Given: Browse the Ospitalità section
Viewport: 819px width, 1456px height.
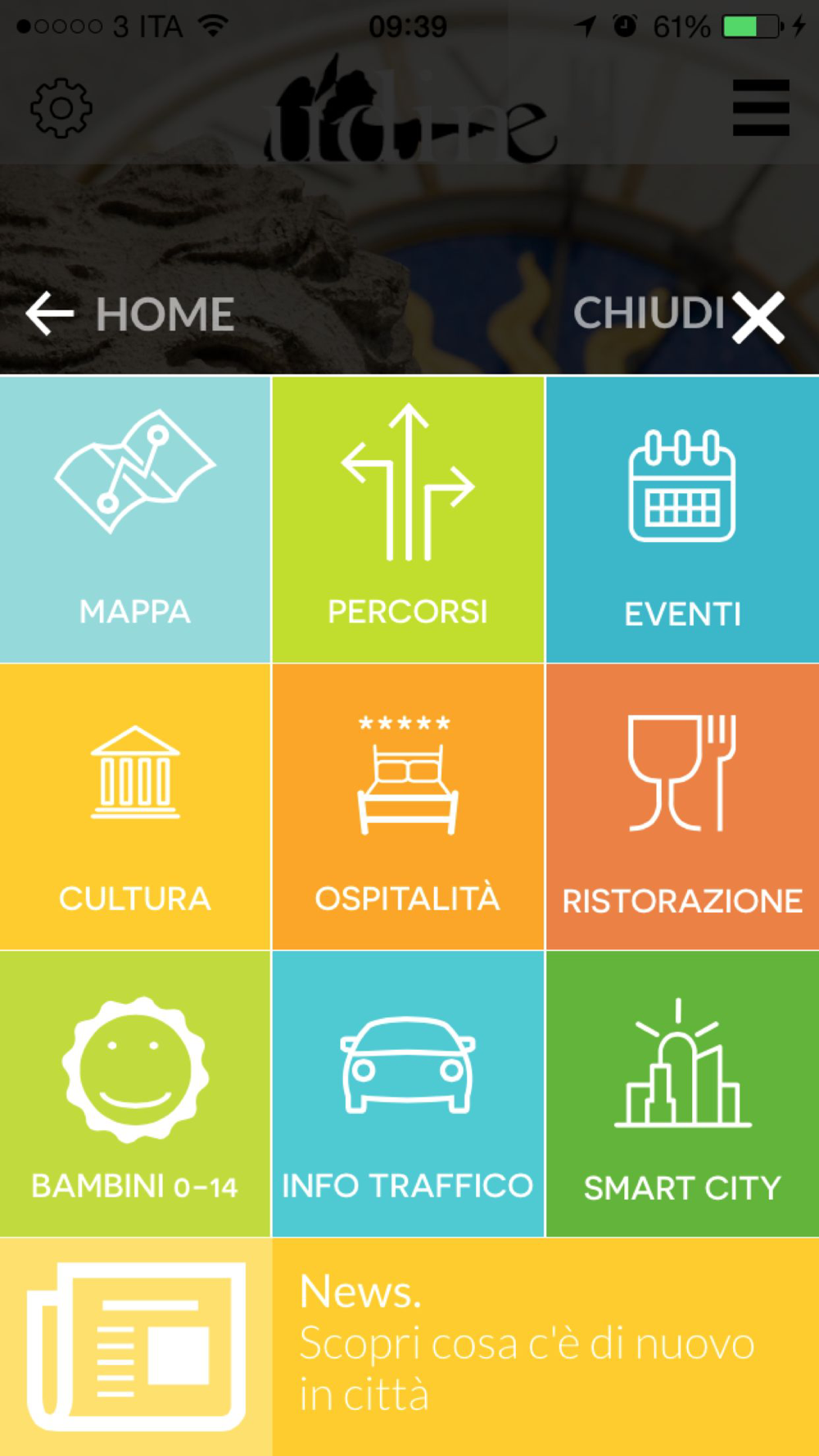Looking at the screenshot, I should click(408, 807).
